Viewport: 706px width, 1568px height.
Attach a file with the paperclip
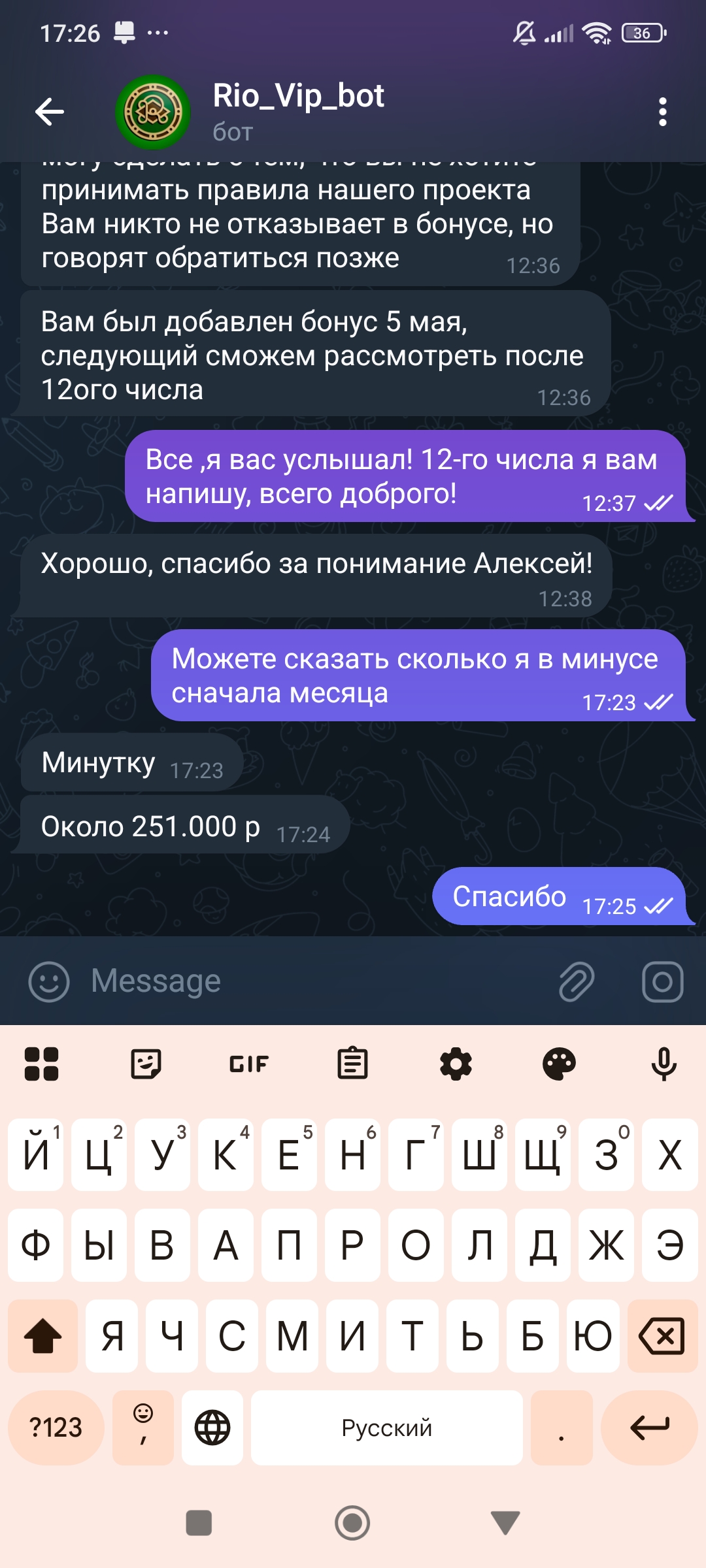(577, 981)
